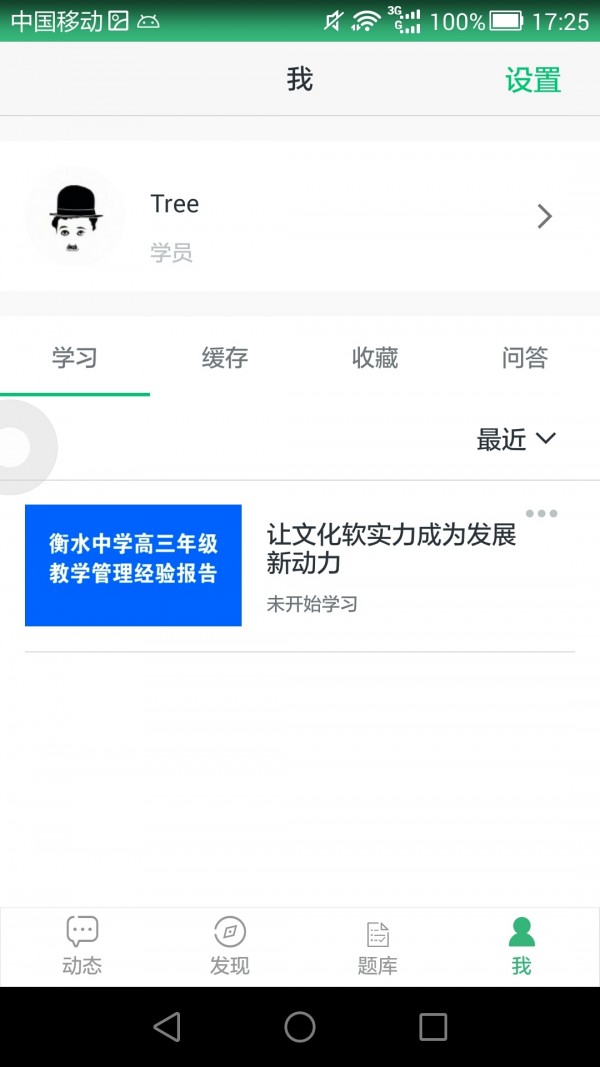The height and width of the screenshot is (1067, 600).
Task: Tap the system back button
Action: (167, 1027)
